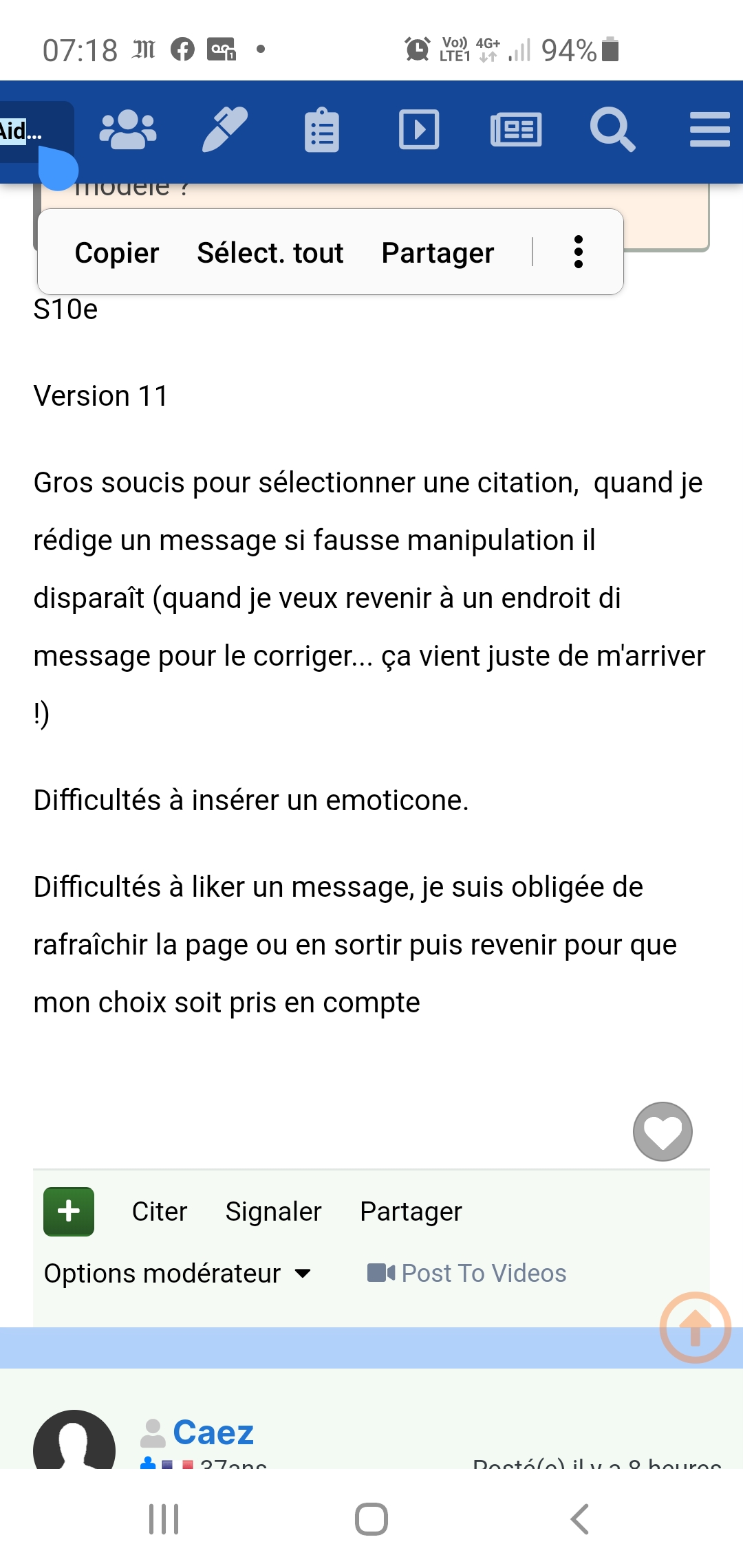Choose Sélect. tout option
Viewport: 743px width, 1568px height.
[x=270, y=253]
